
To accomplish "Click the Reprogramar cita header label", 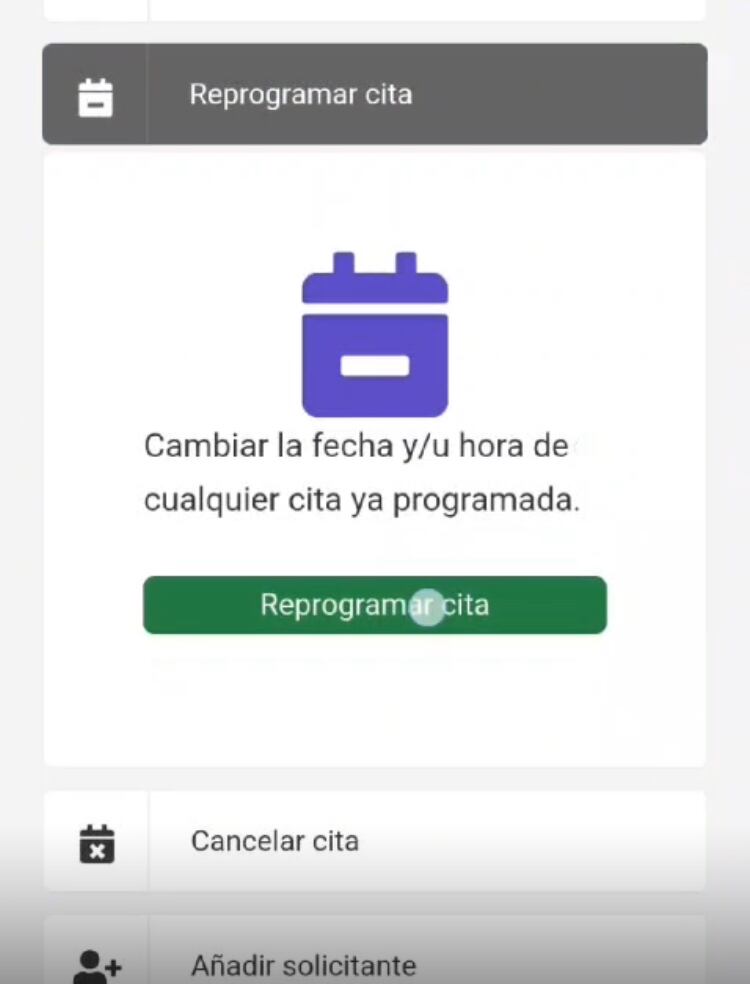I will pos(300,93).
